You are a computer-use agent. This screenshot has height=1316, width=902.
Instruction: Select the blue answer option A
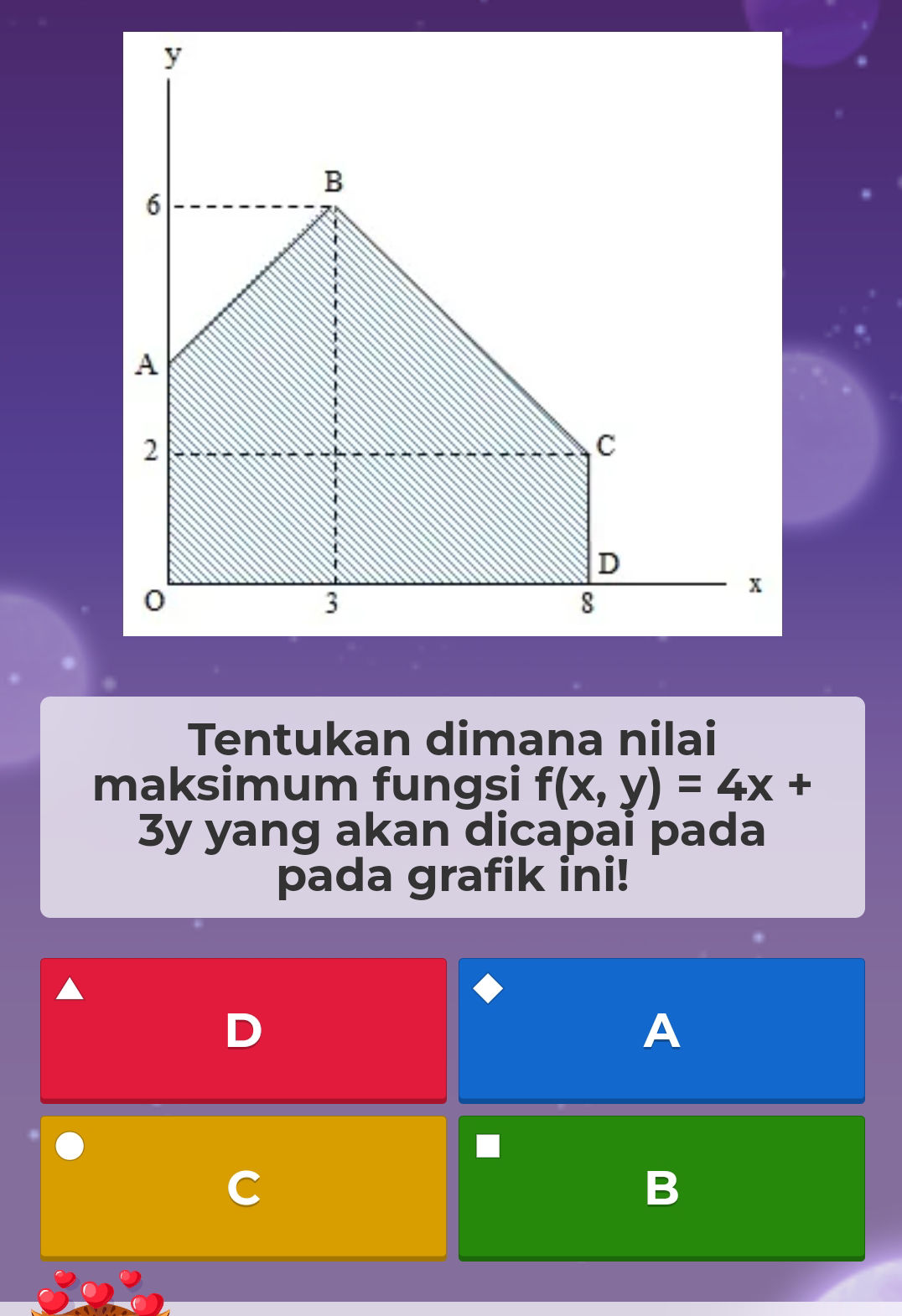coord(661,1031)
